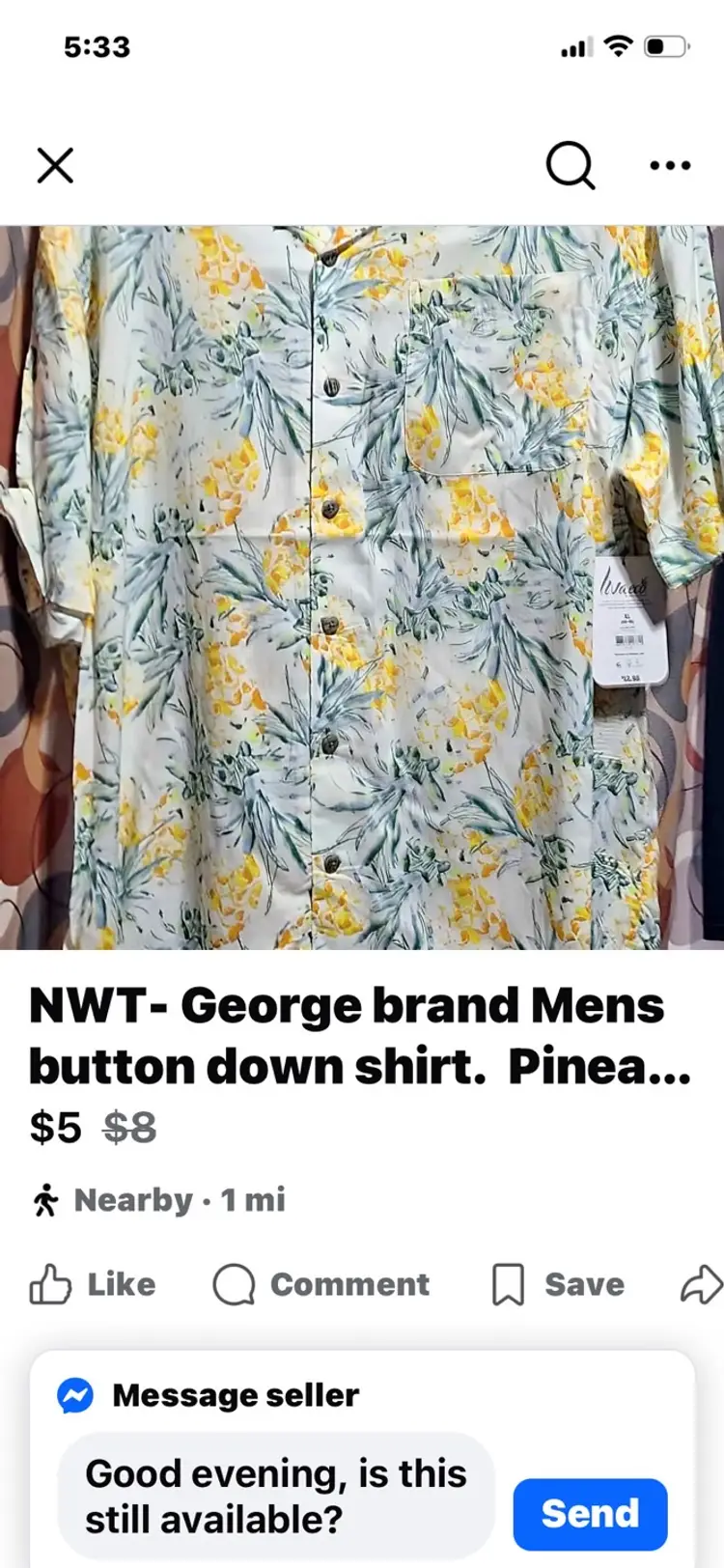This screenshot has height=1568, width=724.
Task: Open search from the top bar
Action: point(570,165)
